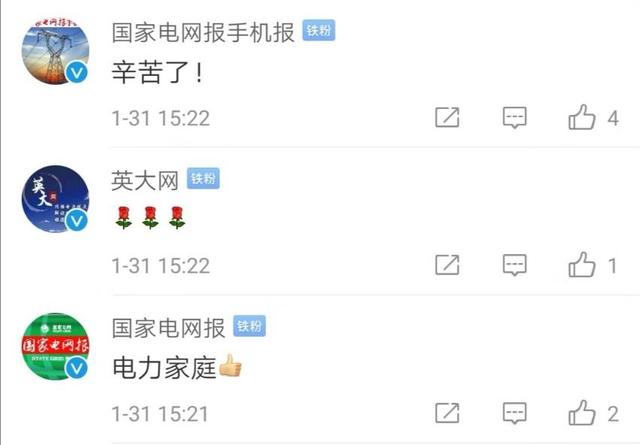Image resolution: width=640 pixels, height=445 pixels.
Task: Open 国家电网报手机报's profile avatar
Action: 55,53
